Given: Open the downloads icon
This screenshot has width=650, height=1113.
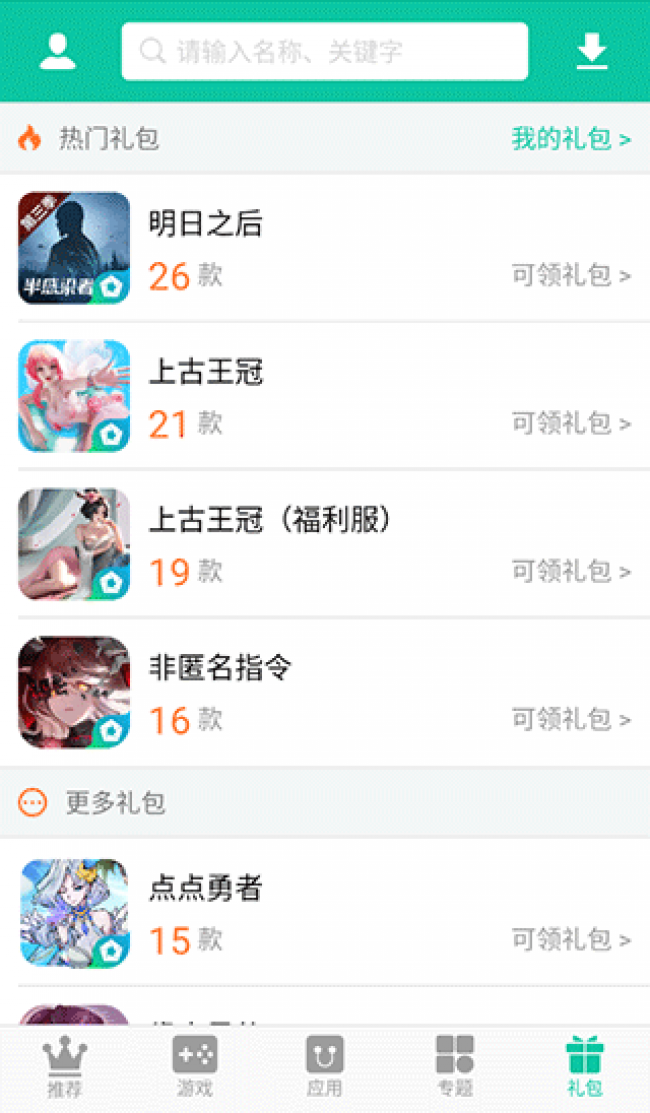Looking at the screenshot, I should (x=592, y=52).
